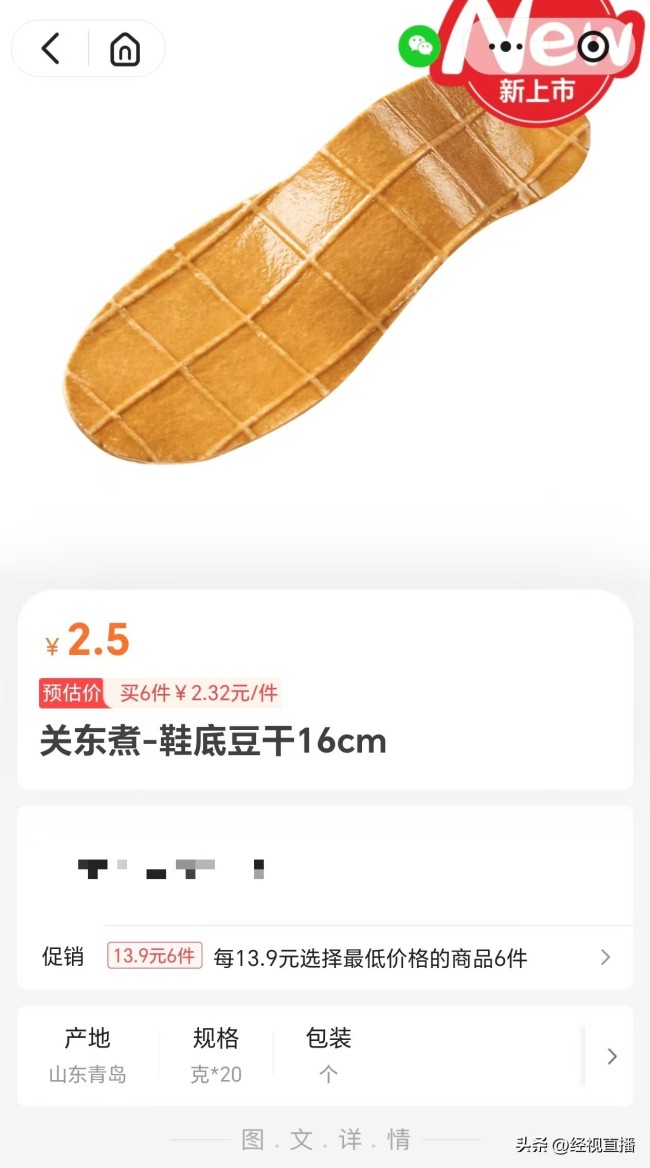Return to the mini program home
Viewport: 650px width, 1168px height.
125,48
